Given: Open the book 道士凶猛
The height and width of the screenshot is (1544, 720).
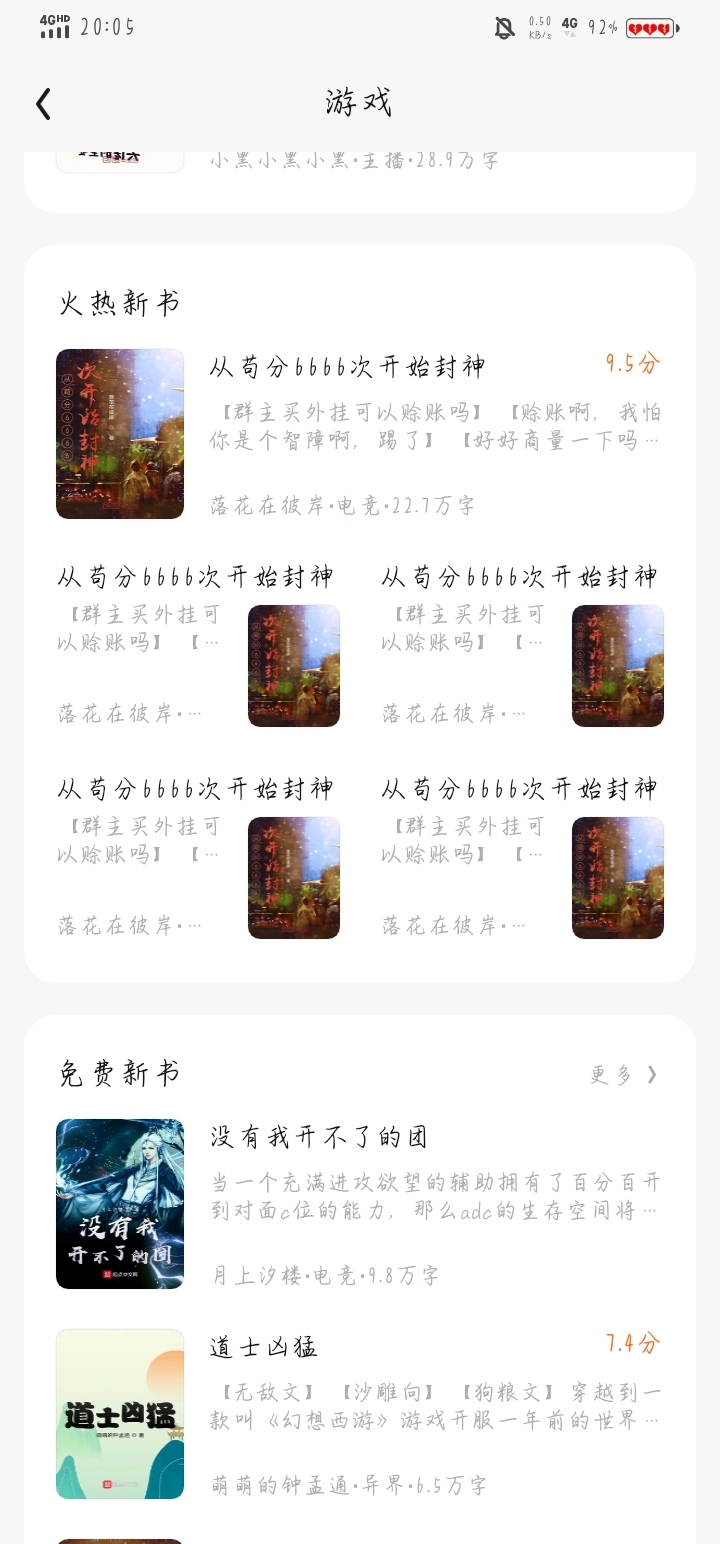Looking at the screenshot, I should pos(264,1347).
